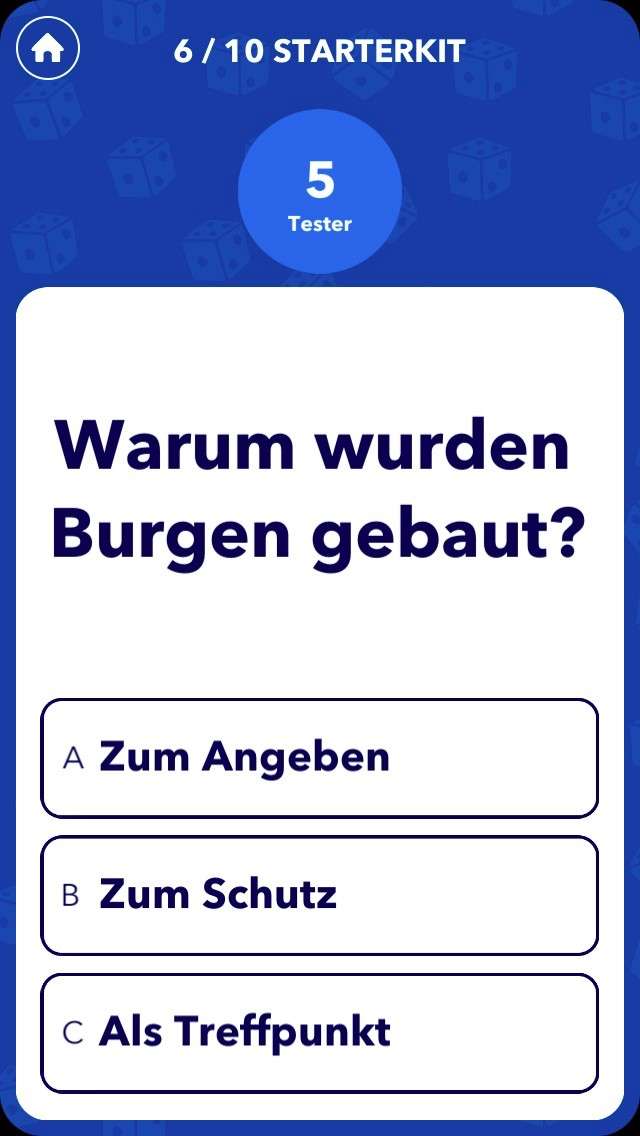The image size is (640, 1136).
Task: Go to the home screen via house icon
Action: [x=48, y=48]
